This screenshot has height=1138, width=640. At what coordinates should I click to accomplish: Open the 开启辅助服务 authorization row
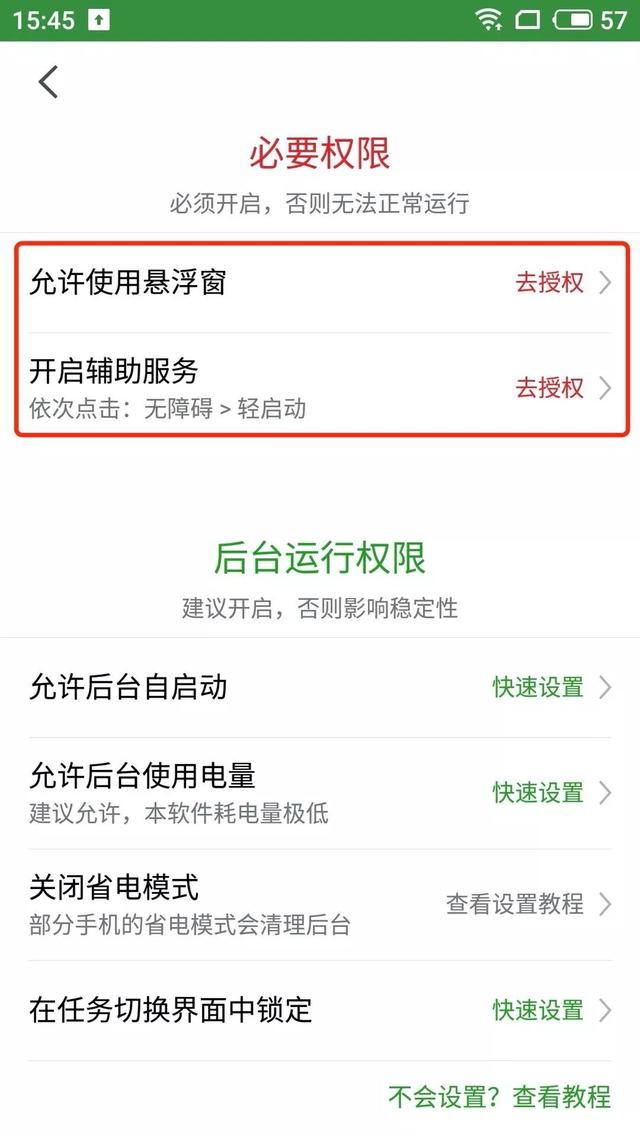320,388
